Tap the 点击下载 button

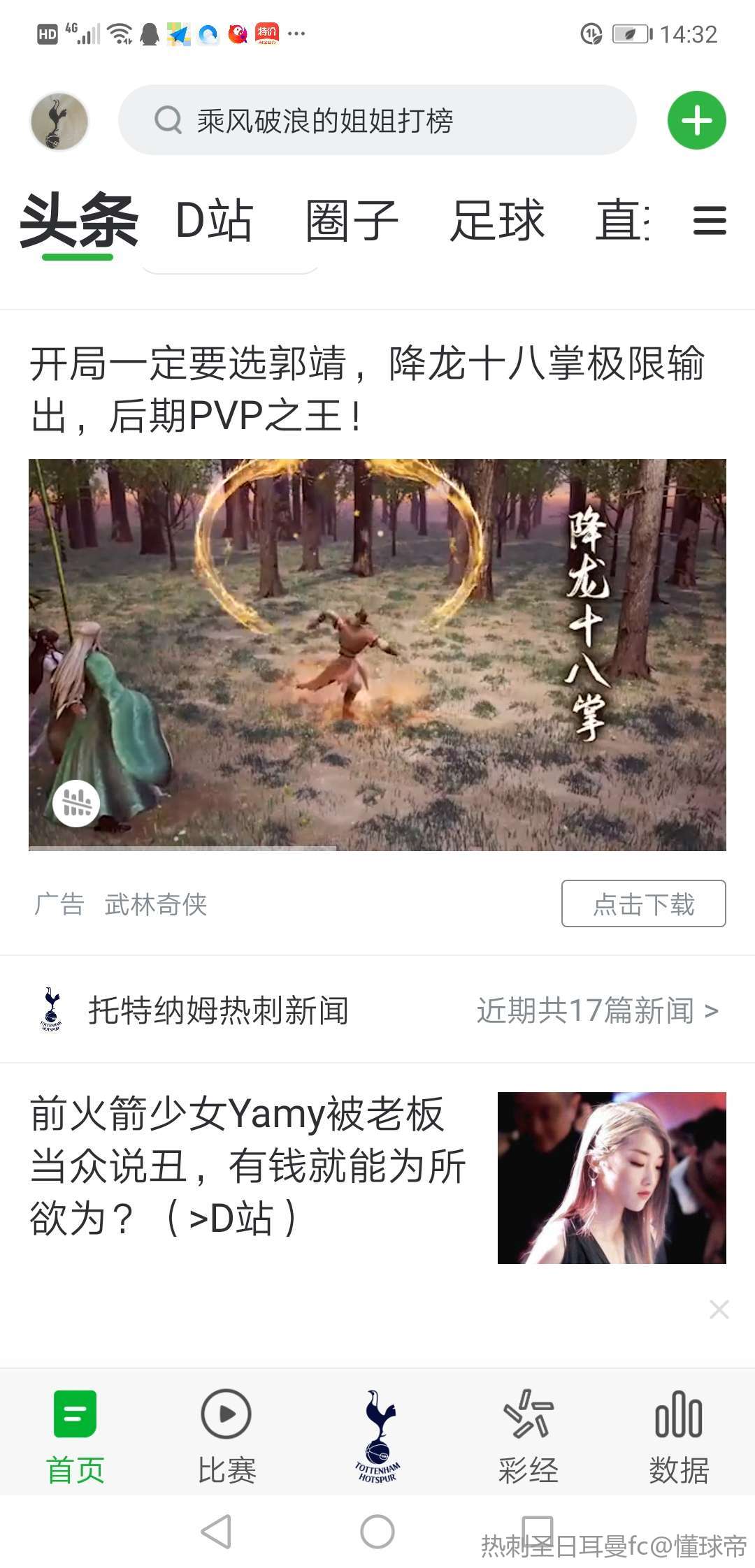point(643,903)
